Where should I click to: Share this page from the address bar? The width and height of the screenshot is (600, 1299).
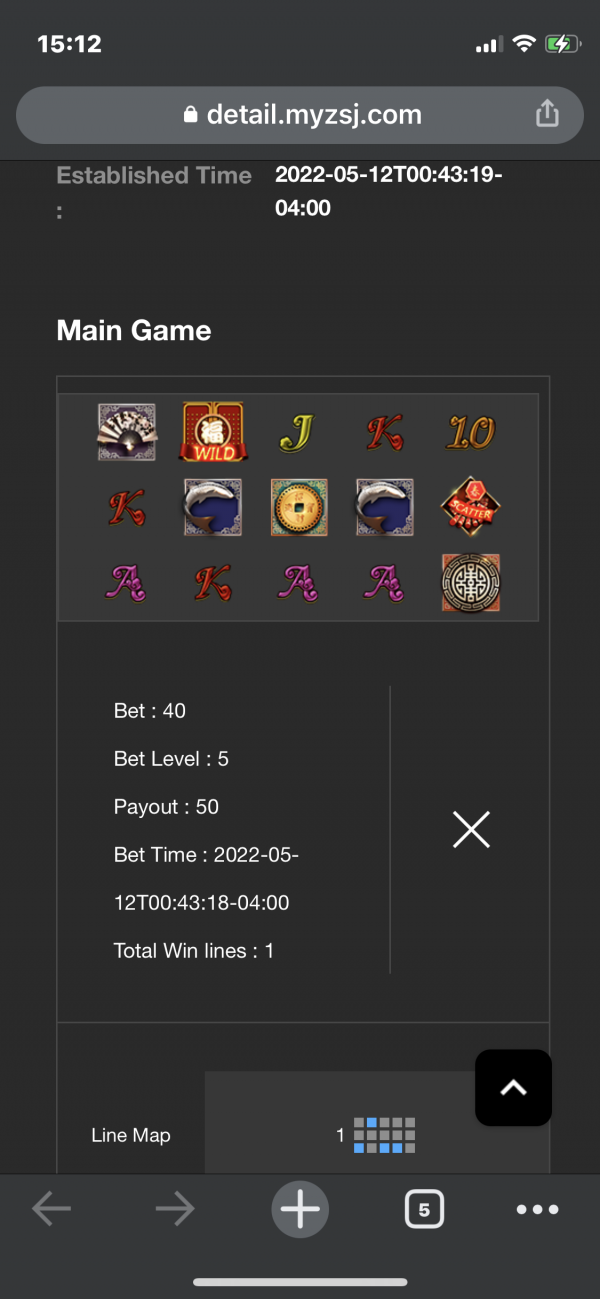(x=547, y=115)
